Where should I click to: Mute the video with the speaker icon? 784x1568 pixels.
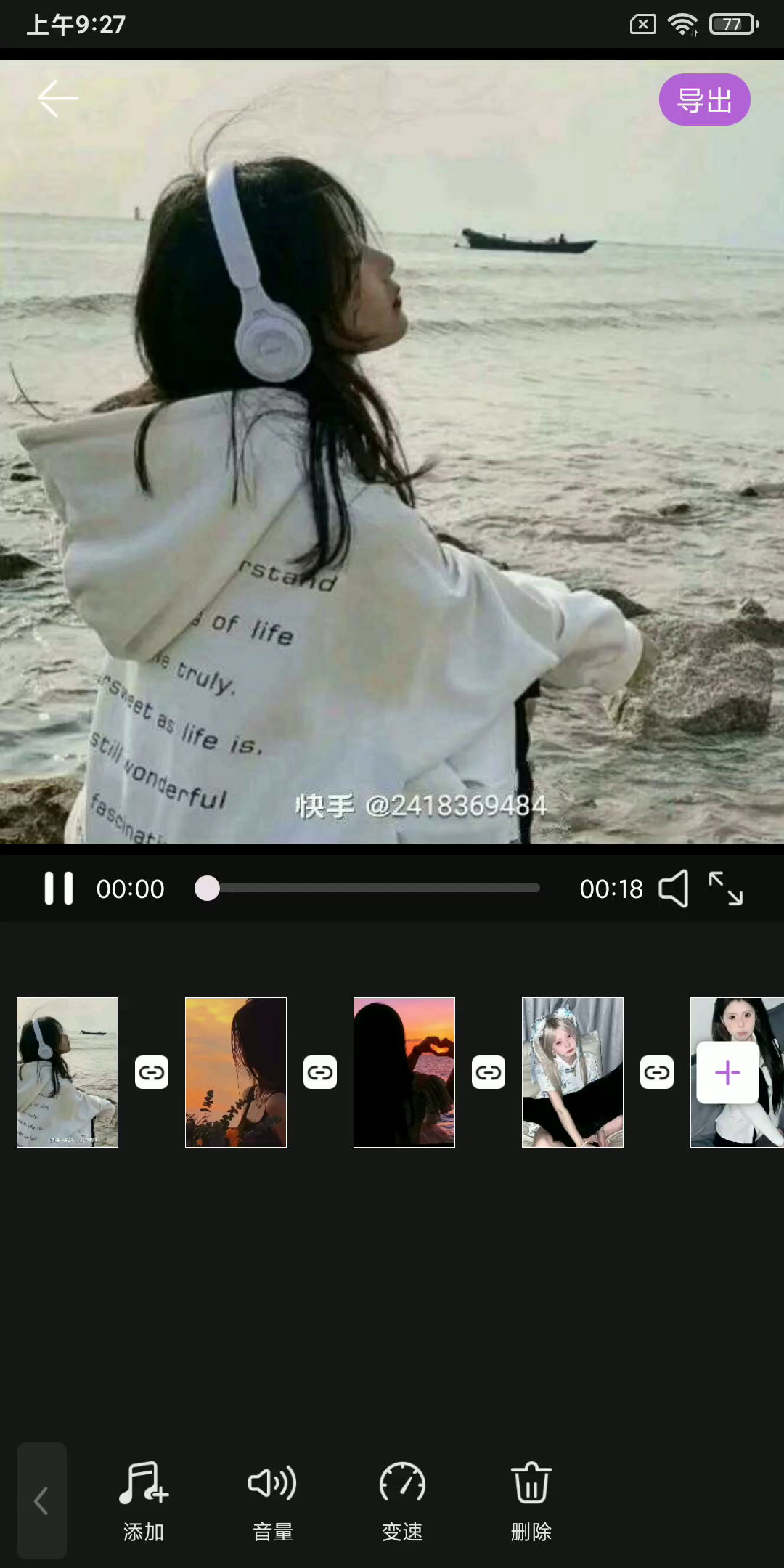pyautogui.click(x=673, y=889)
